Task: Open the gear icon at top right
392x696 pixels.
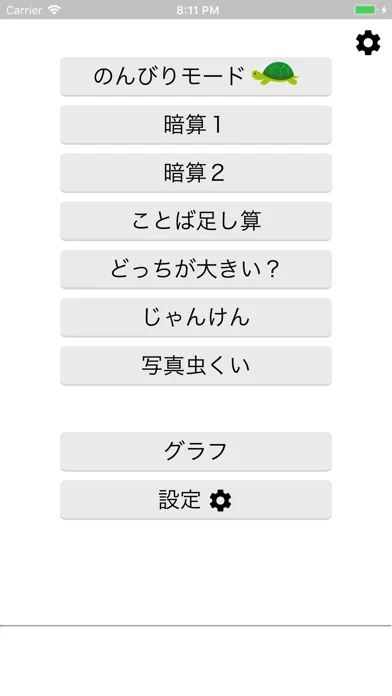Action: pos(368,43)
